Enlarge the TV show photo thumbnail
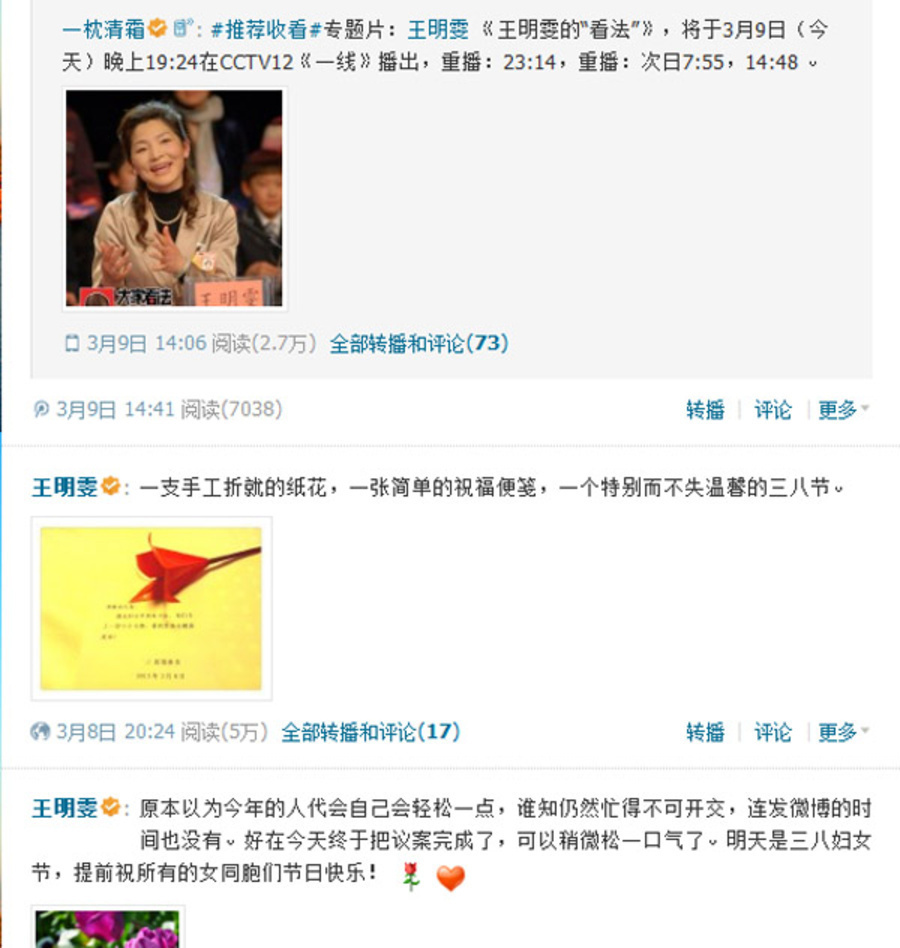This screenshot has width=900, height=948. click(x=175, y=198)
